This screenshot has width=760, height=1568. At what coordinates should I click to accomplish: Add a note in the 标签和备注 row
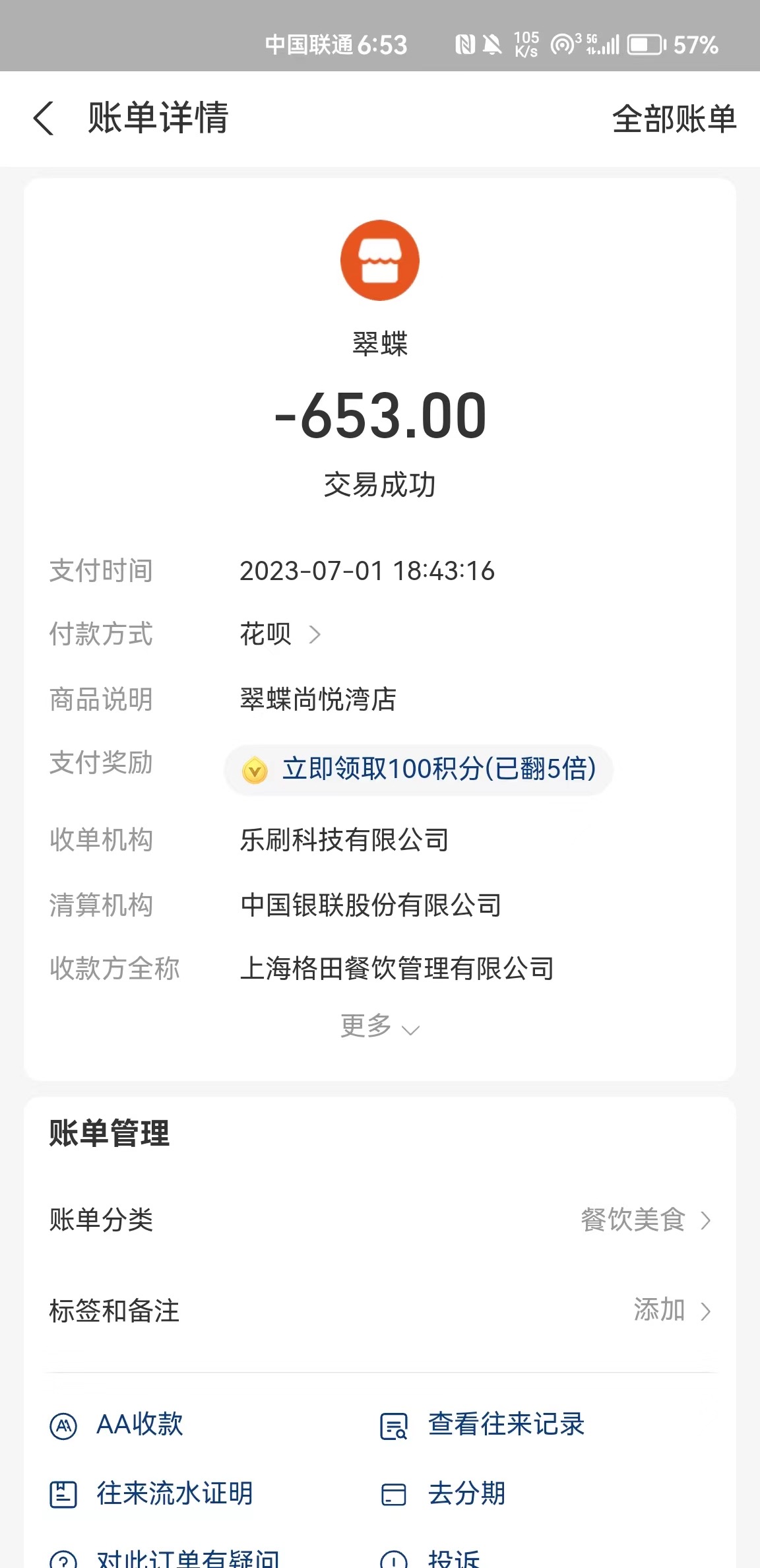(x=380, y=1311)
